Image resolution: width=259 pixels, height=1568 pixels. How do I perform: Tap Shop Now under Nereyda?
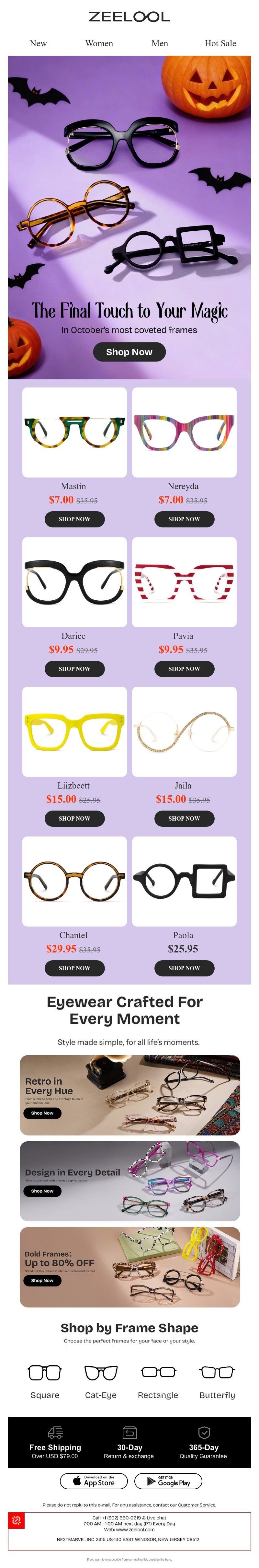pyautogui.click(x=184, y=519)
